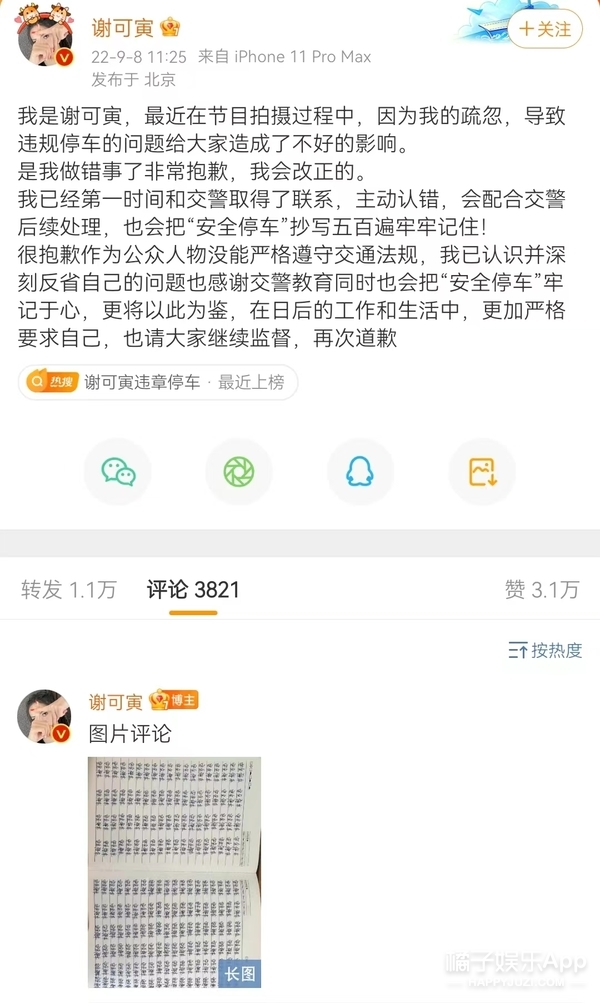Screen dimensions: 600x1003
Task: View the 赞 3.1万 likes list
Action: [542, 590]
